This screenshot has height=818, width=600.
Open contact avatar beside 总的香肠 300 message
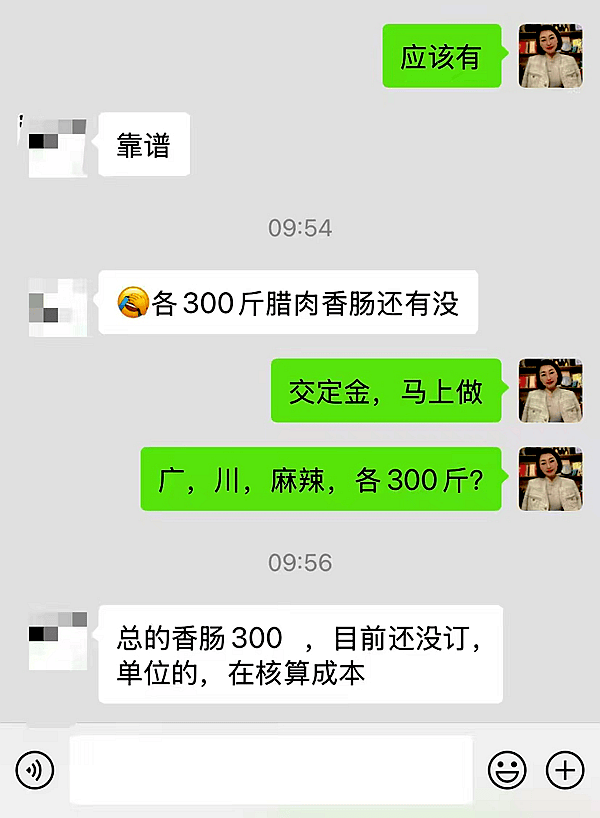click(x=56, y=640)
